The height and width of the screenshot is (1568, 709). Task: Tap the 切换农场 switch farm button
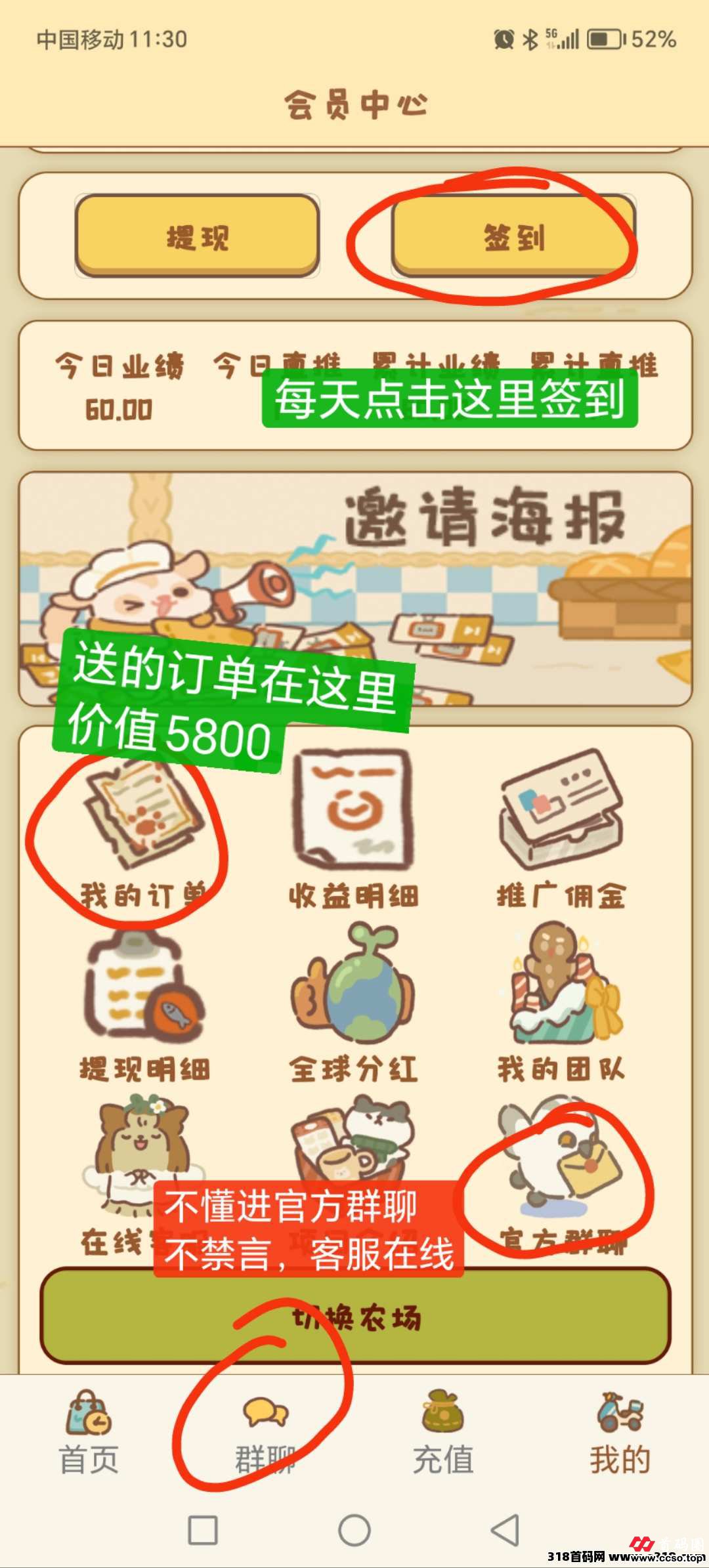pyautogui.click(x=355, y=1315)
